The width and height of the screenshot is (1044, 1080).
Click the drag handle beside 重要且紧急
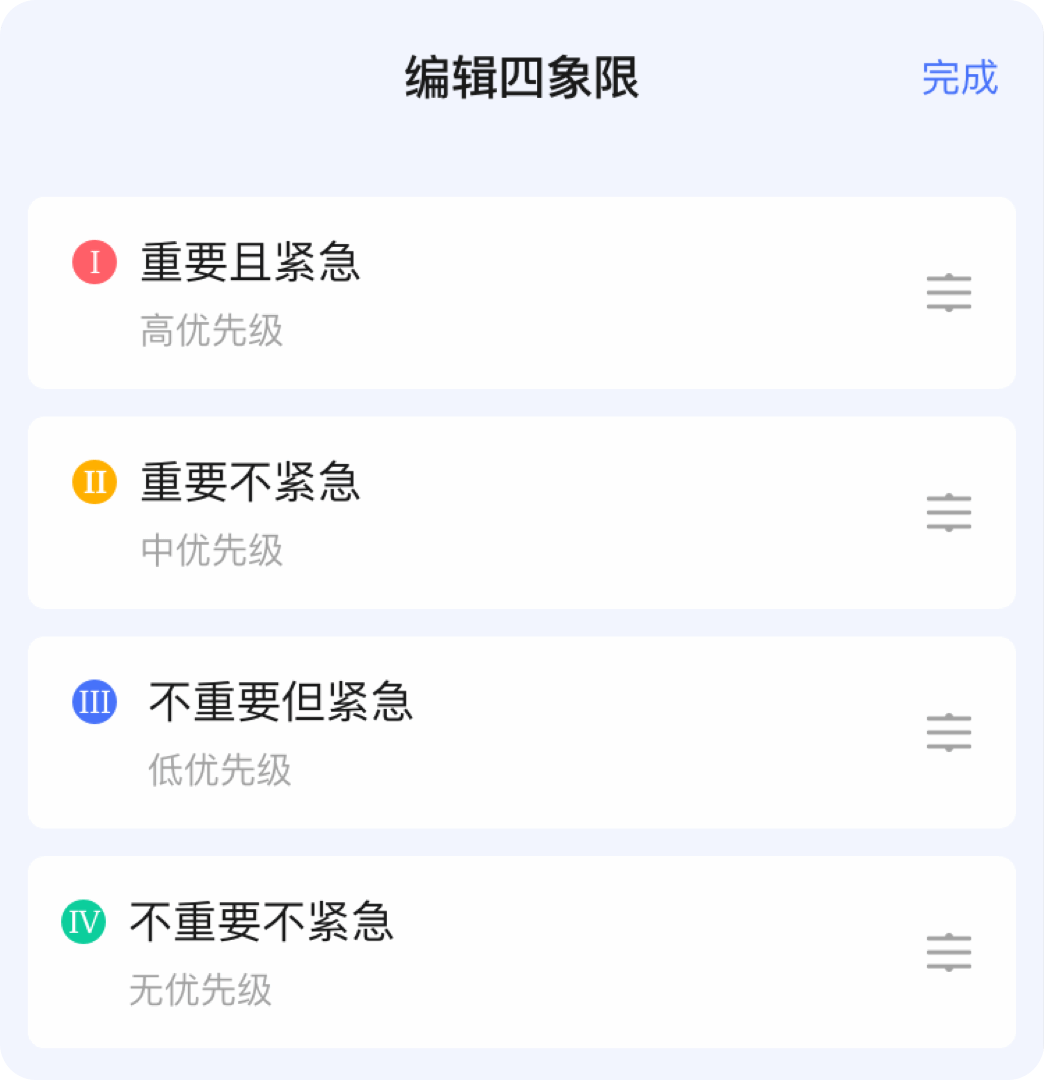click(x=947, y=292)
